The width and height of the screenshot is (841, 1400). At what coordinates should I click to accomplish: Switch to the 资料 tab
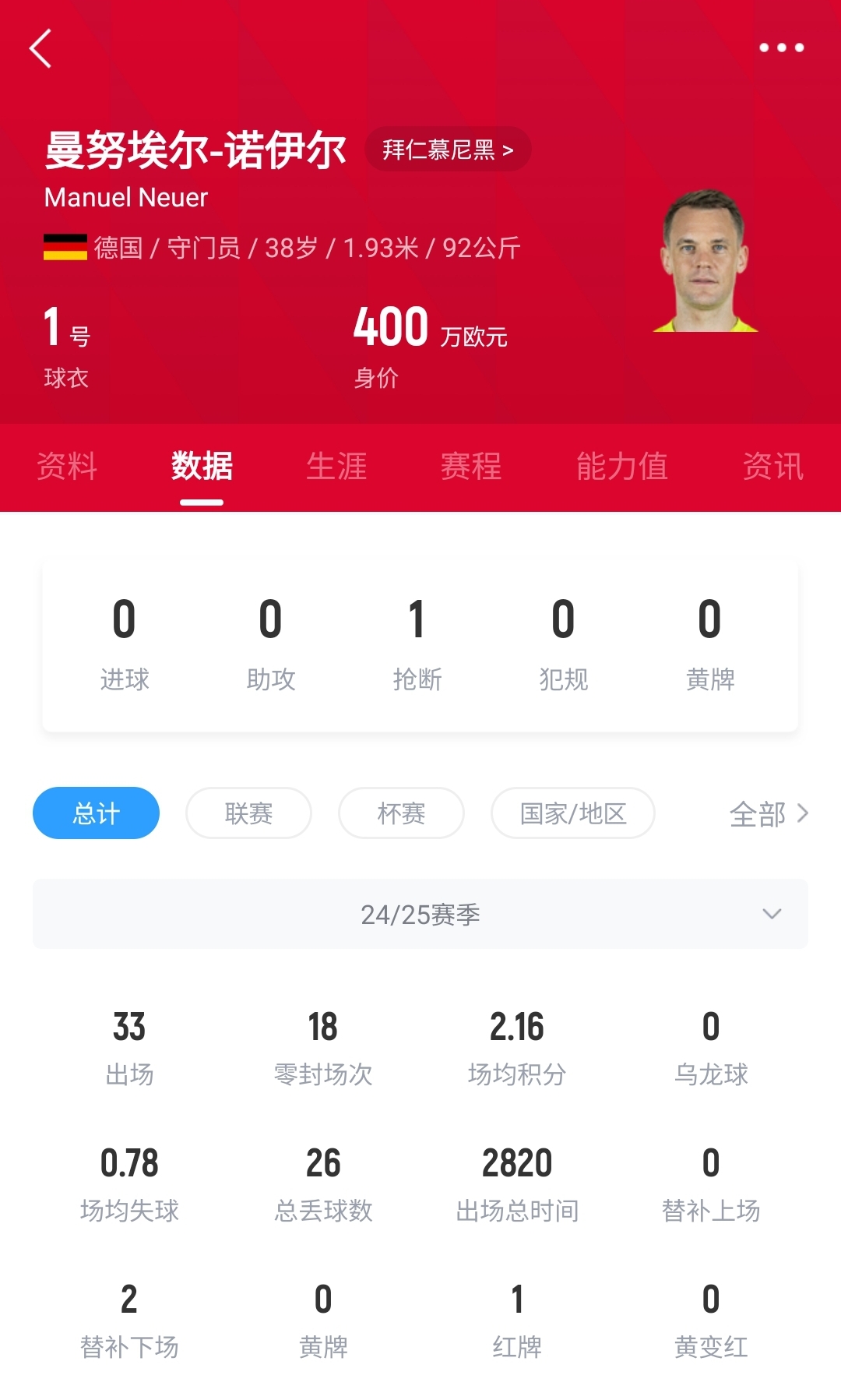pyautogui.click(x=67, y=467)
